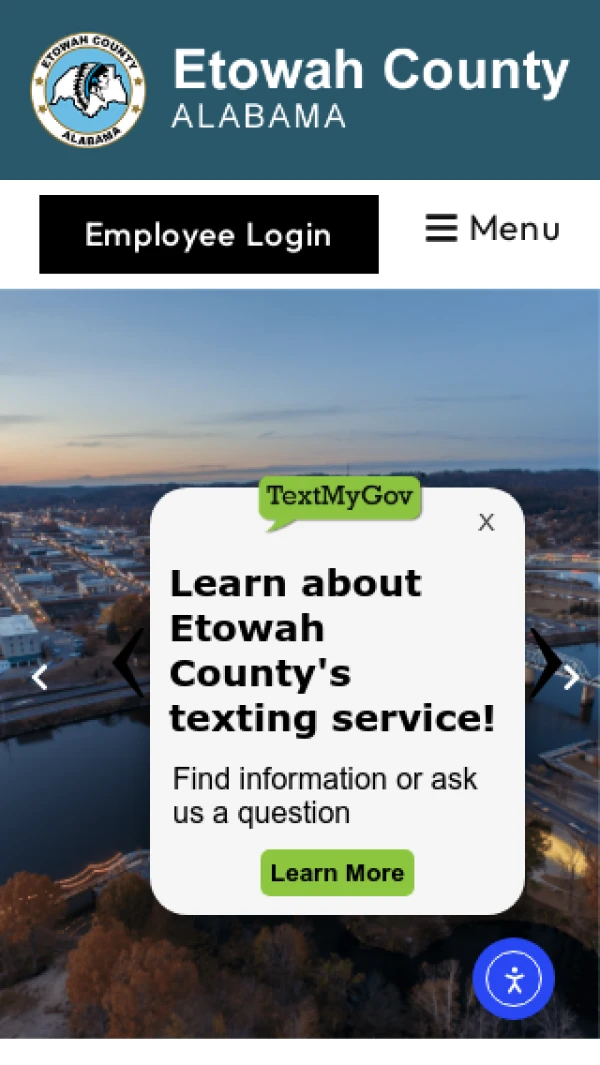600x1065 pixels.
Task: Tap Learn More about texting service
Action: (x=337, y=873)
